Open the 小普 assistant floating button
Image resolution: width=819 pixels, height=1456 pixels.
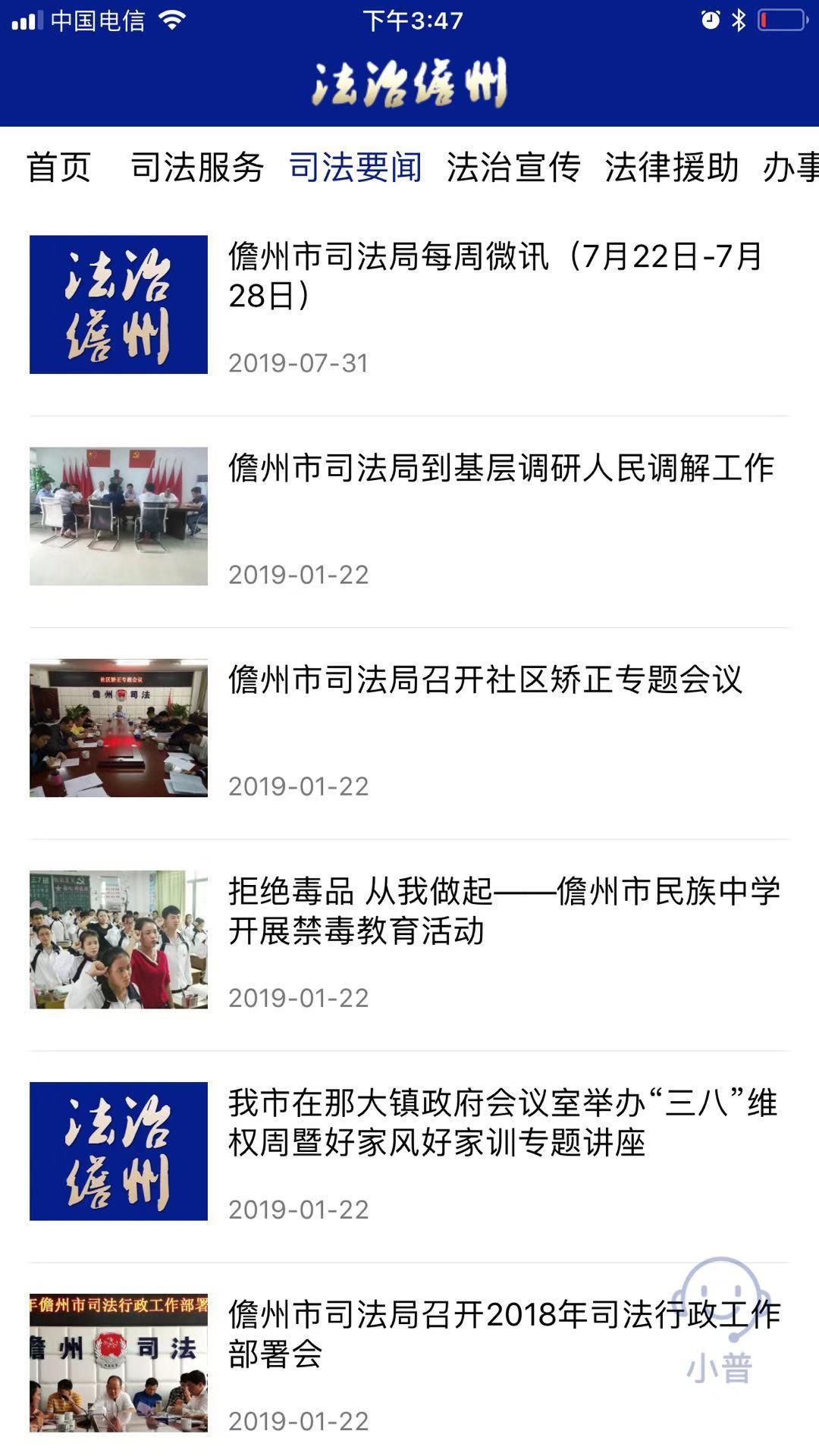pos(719,1321)
